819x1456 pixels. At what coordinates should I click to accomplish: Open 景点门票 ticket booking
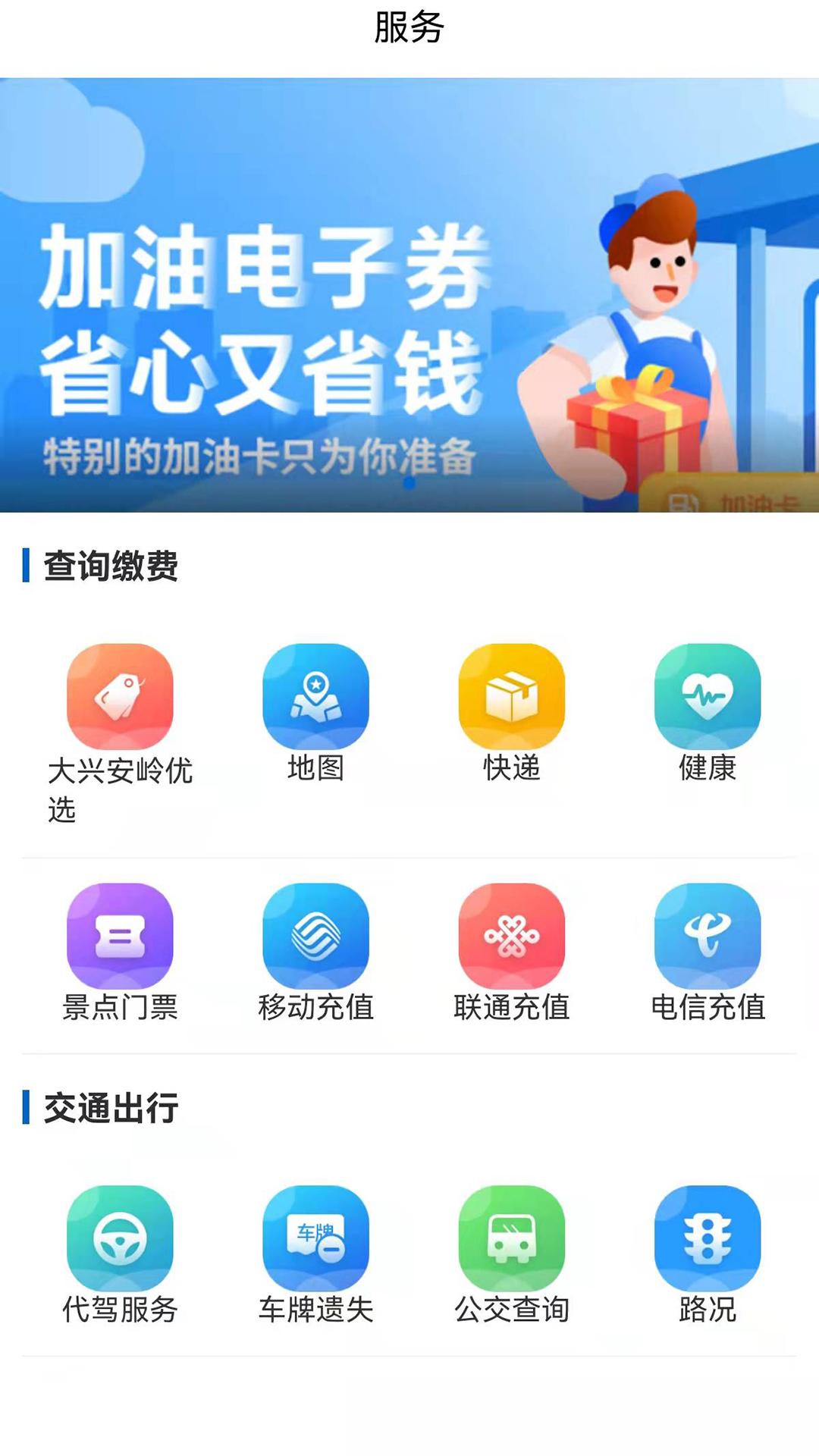point(120,936)
